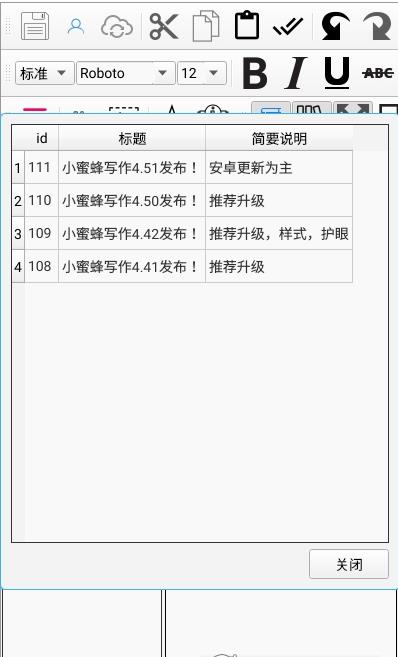Select the row 小蜜蜂写作4.51发布！

pyautogui.click(x=182, y=168)
